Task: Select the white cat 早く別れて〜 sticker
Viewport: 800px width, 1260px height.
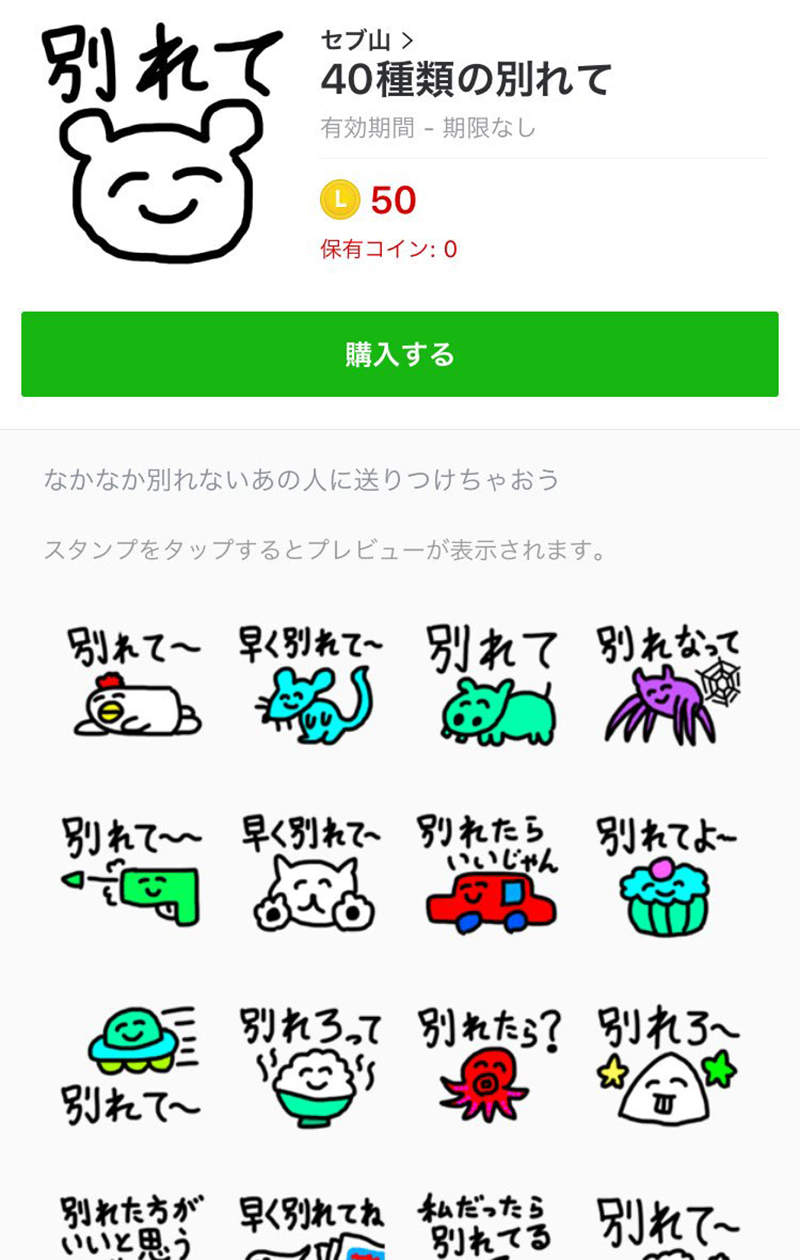Action: (310, 872)
